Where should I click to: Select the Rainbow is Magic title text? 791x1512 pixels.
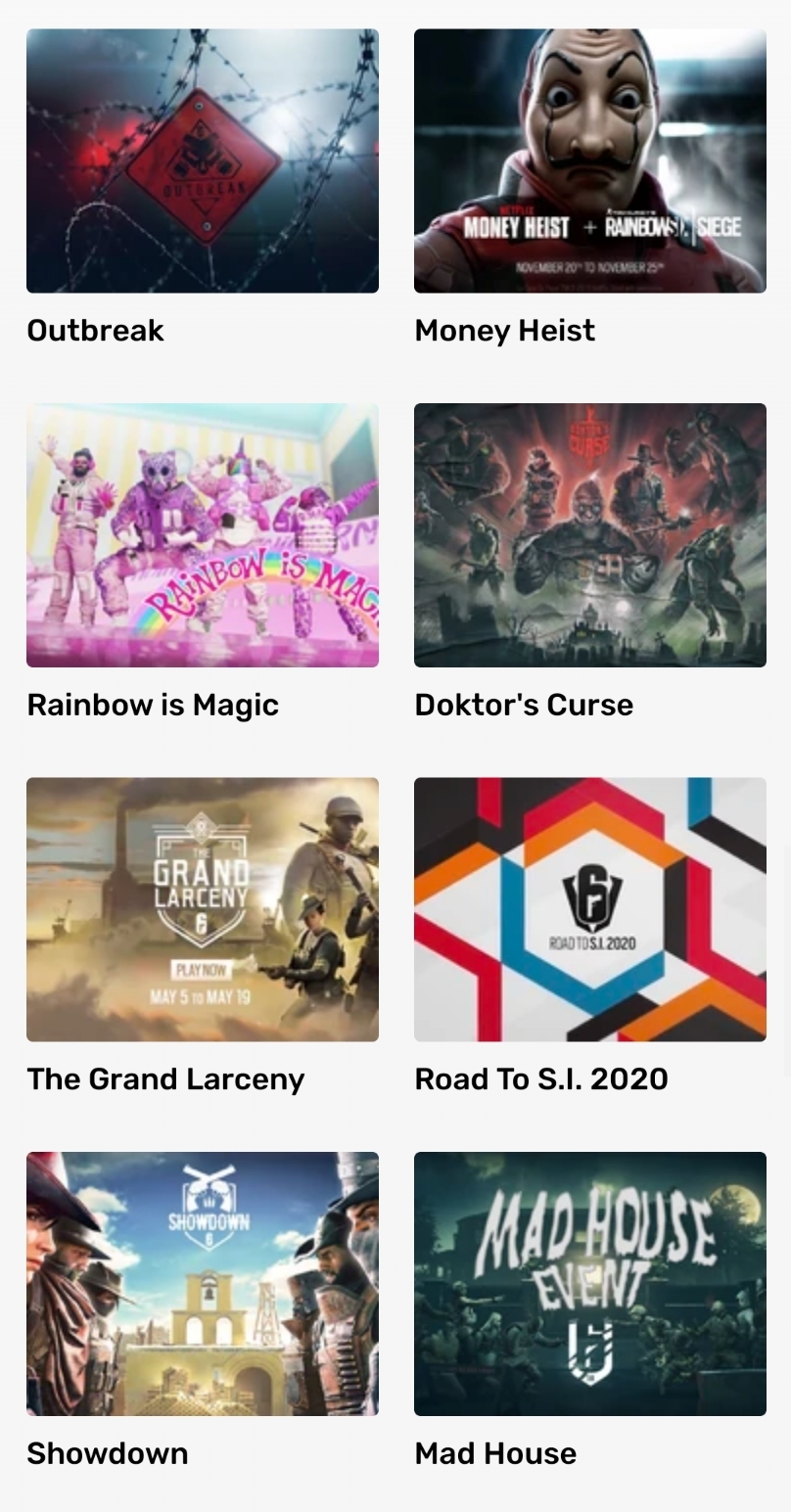tap(153, 705)
